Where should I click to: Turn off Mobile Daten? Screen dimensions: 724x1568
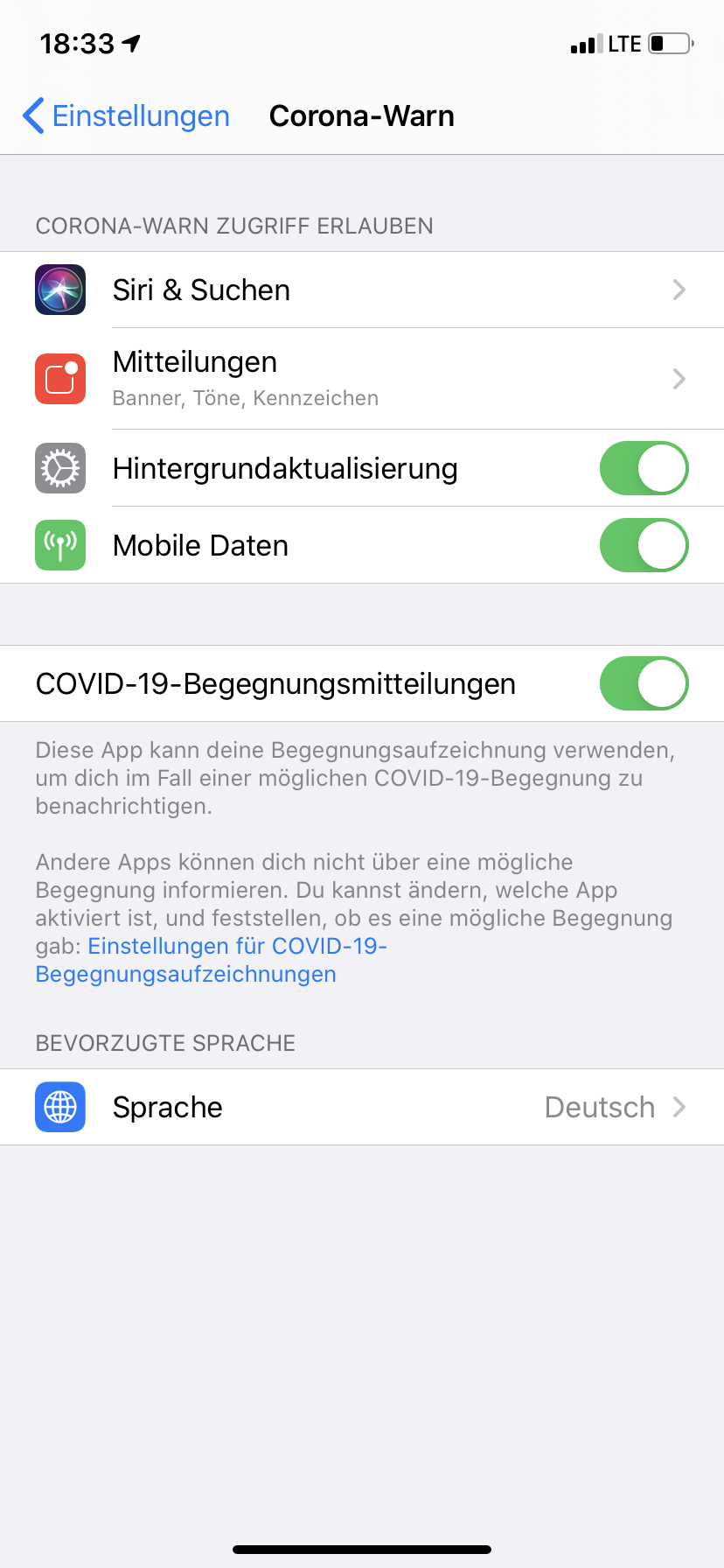(644, 545)
